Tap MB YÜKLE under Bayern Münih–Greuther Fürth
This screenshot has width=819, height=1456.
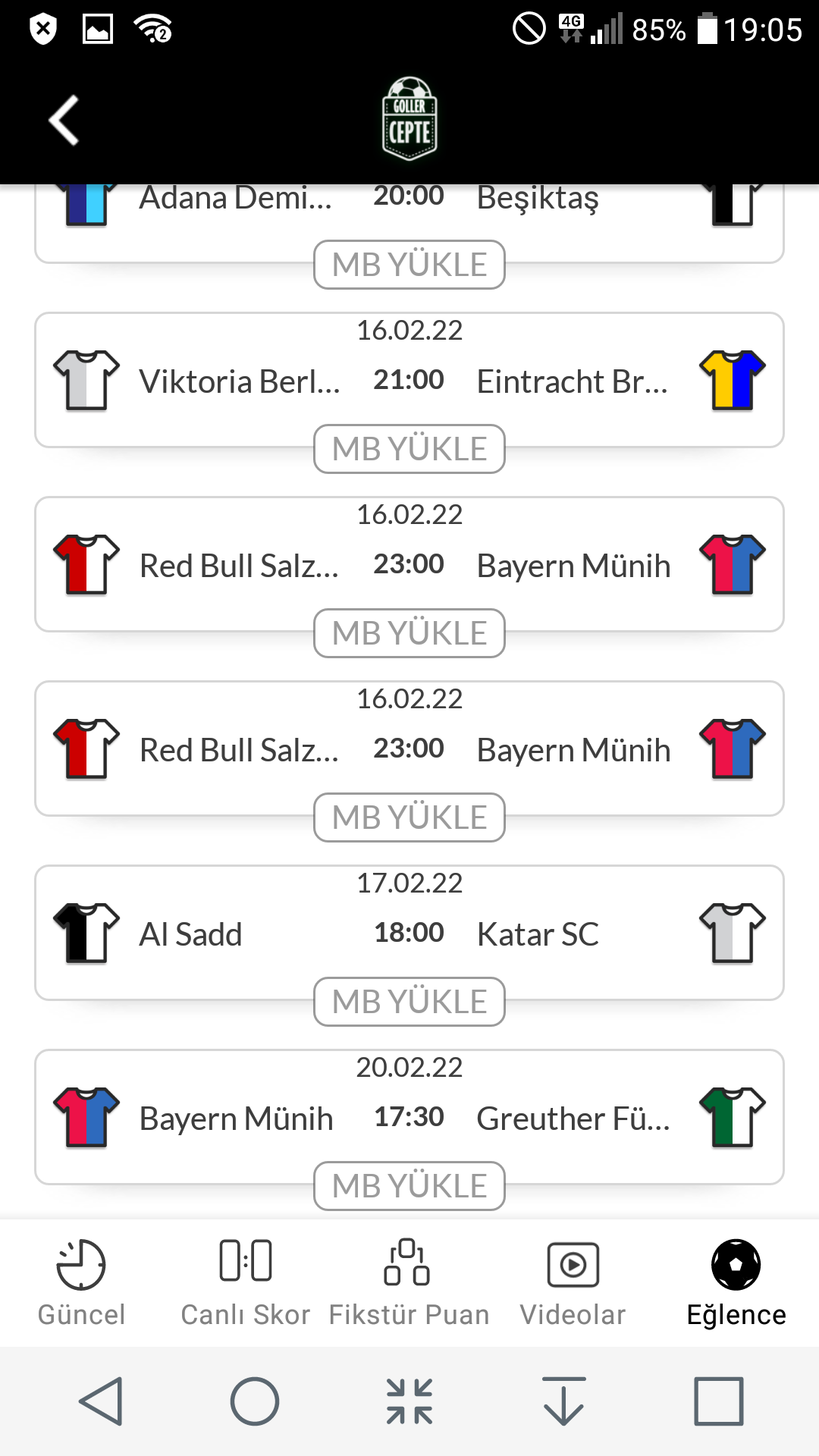click(409, 1186)
